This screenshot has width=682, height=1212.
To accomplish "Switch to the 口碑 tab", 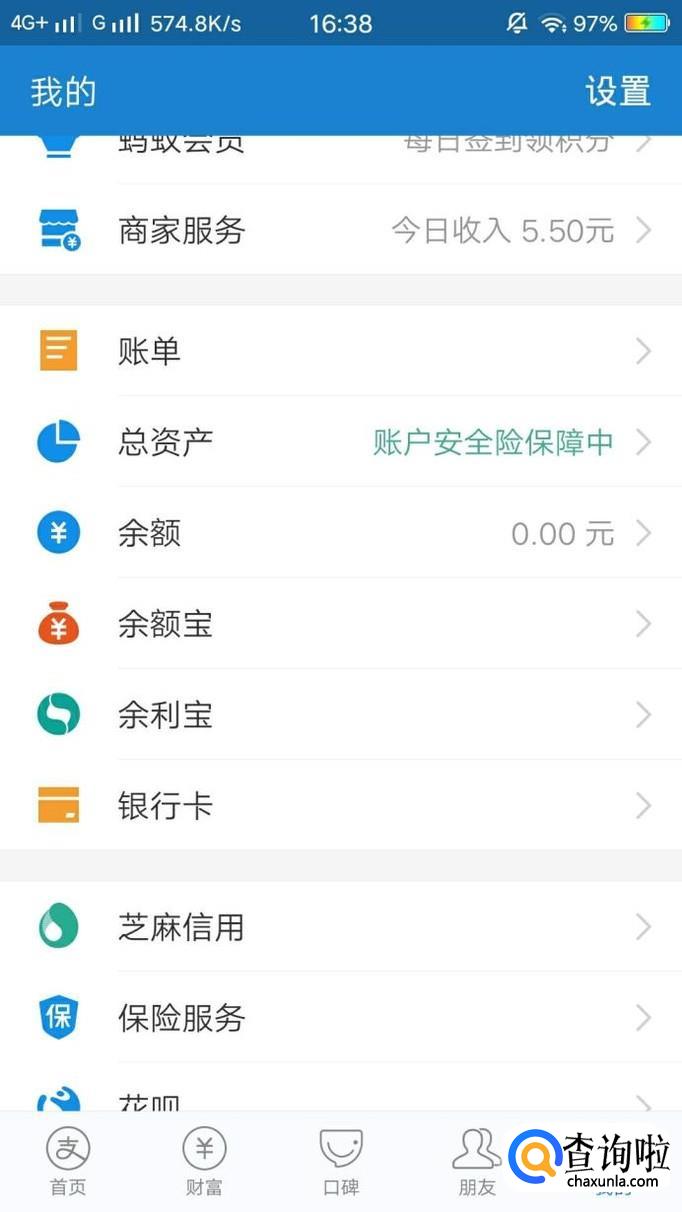I will (340, 1161).
